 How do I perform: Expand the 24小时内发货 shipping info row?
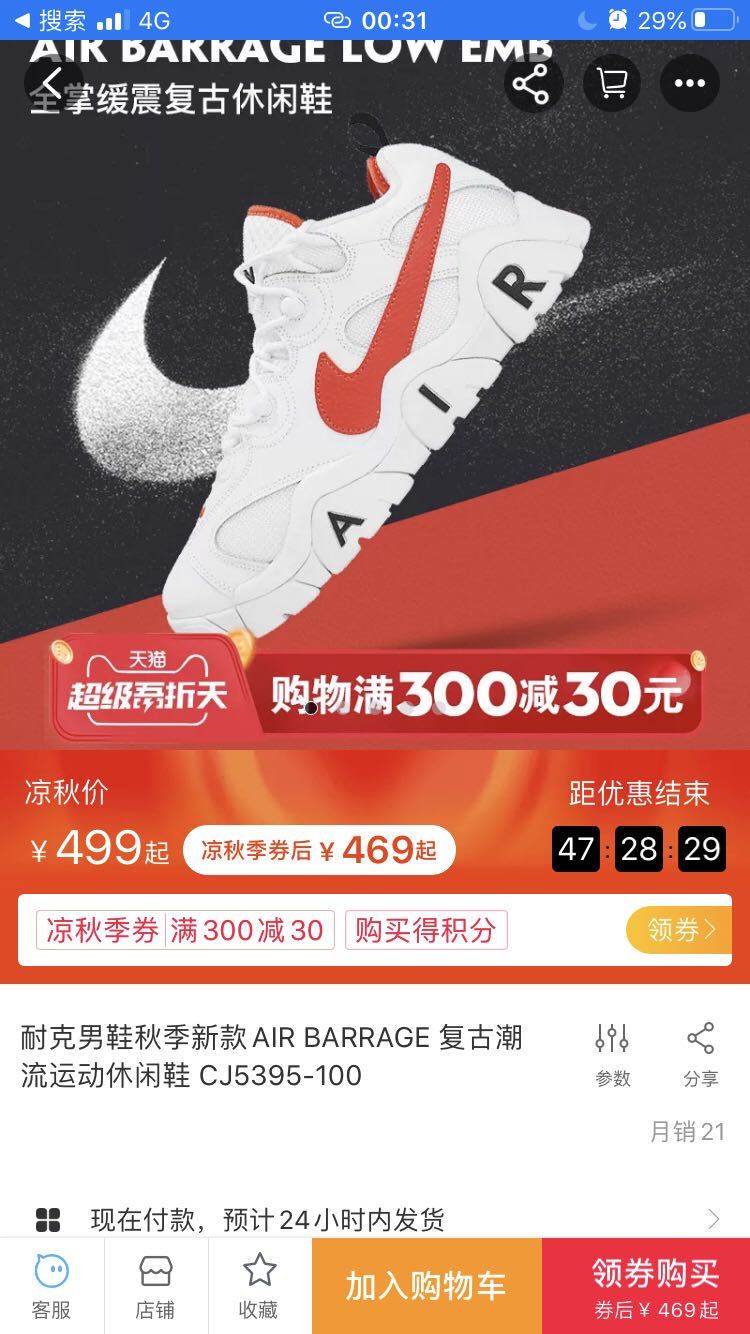point(375,1219)
